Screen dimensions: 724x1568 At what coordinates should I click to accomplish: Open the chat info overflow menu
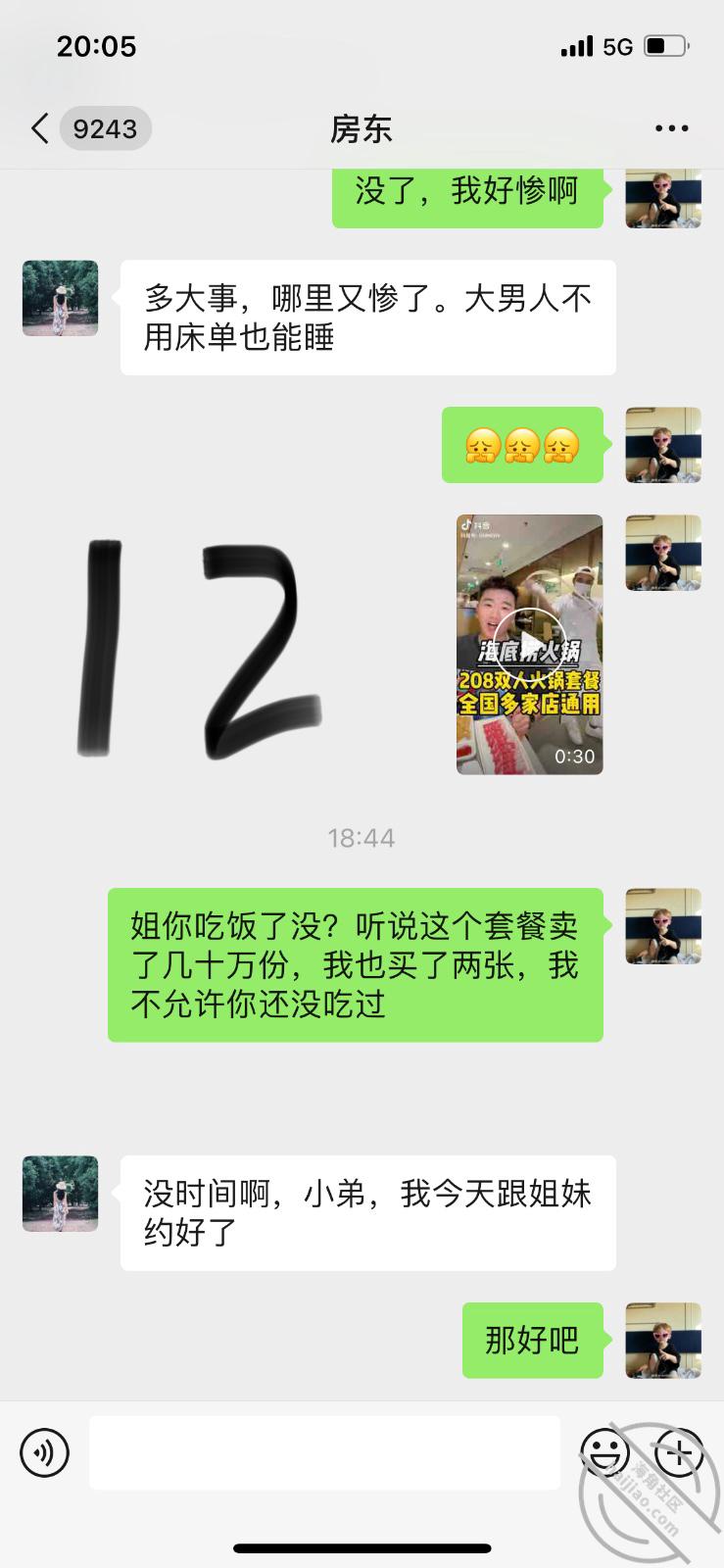[671, 128]
